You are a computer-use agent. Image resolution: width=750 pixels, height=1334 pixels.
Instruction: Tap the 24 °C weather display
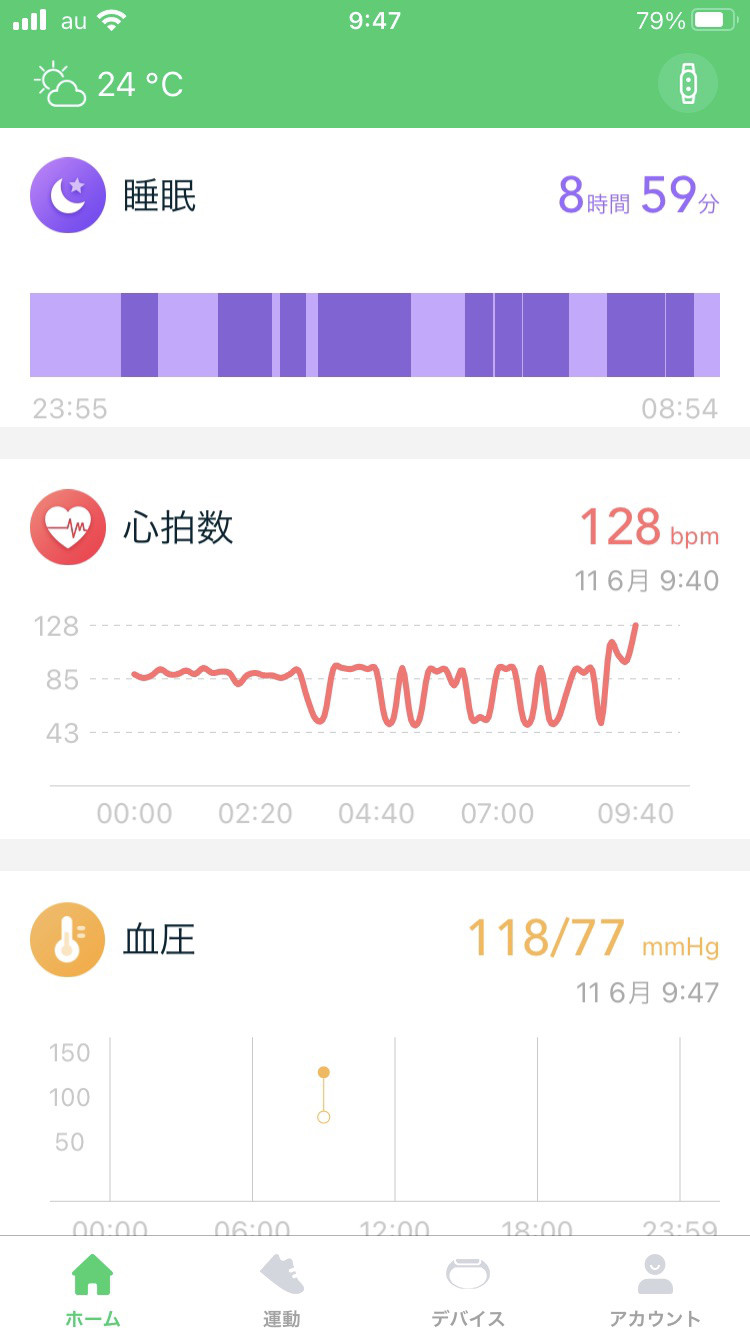pyautogui.click(x=110, y=84)
